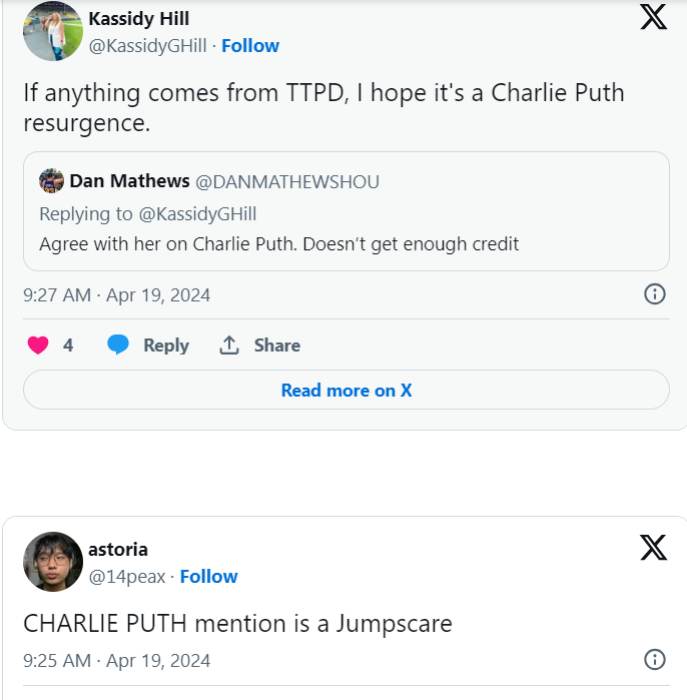Open the 9:25 AM tweet timestamp
The image size is (687, 700).
point(117,661)
